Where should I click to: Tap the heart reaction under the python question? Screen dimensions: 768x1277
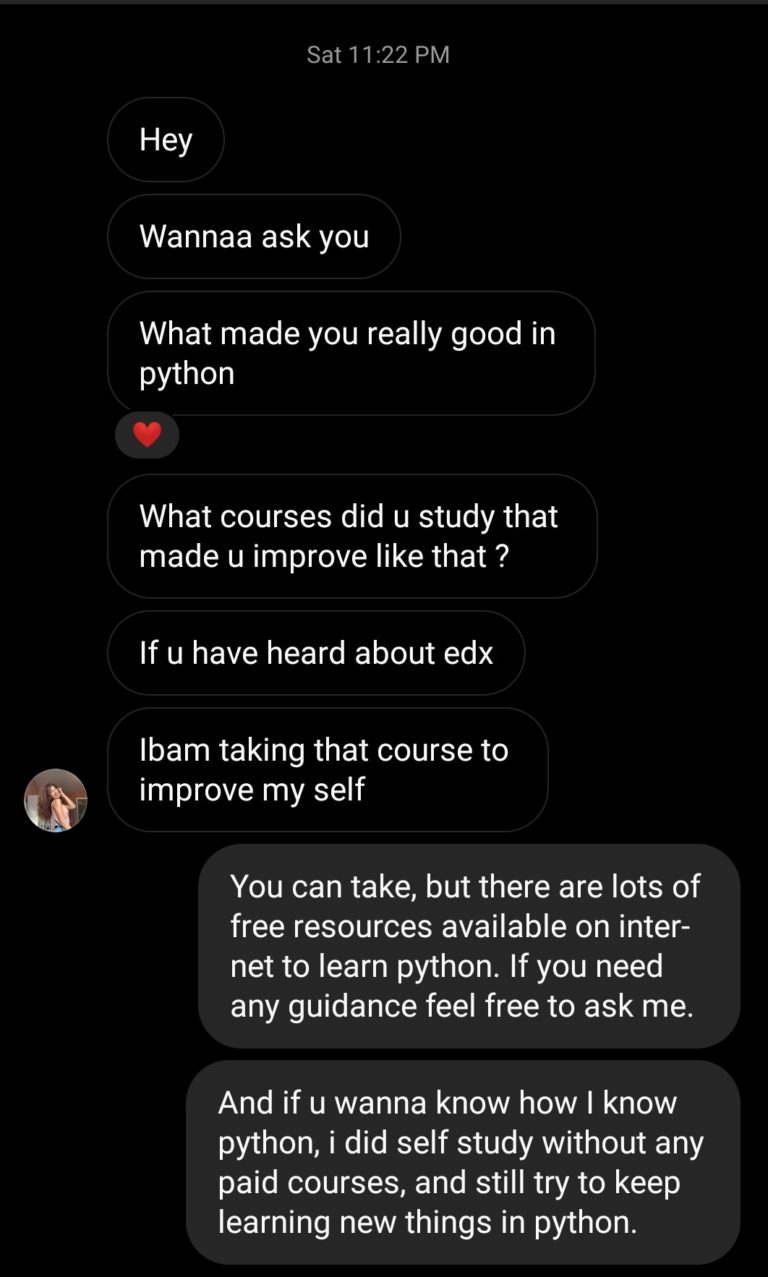[x=147, y=435]
